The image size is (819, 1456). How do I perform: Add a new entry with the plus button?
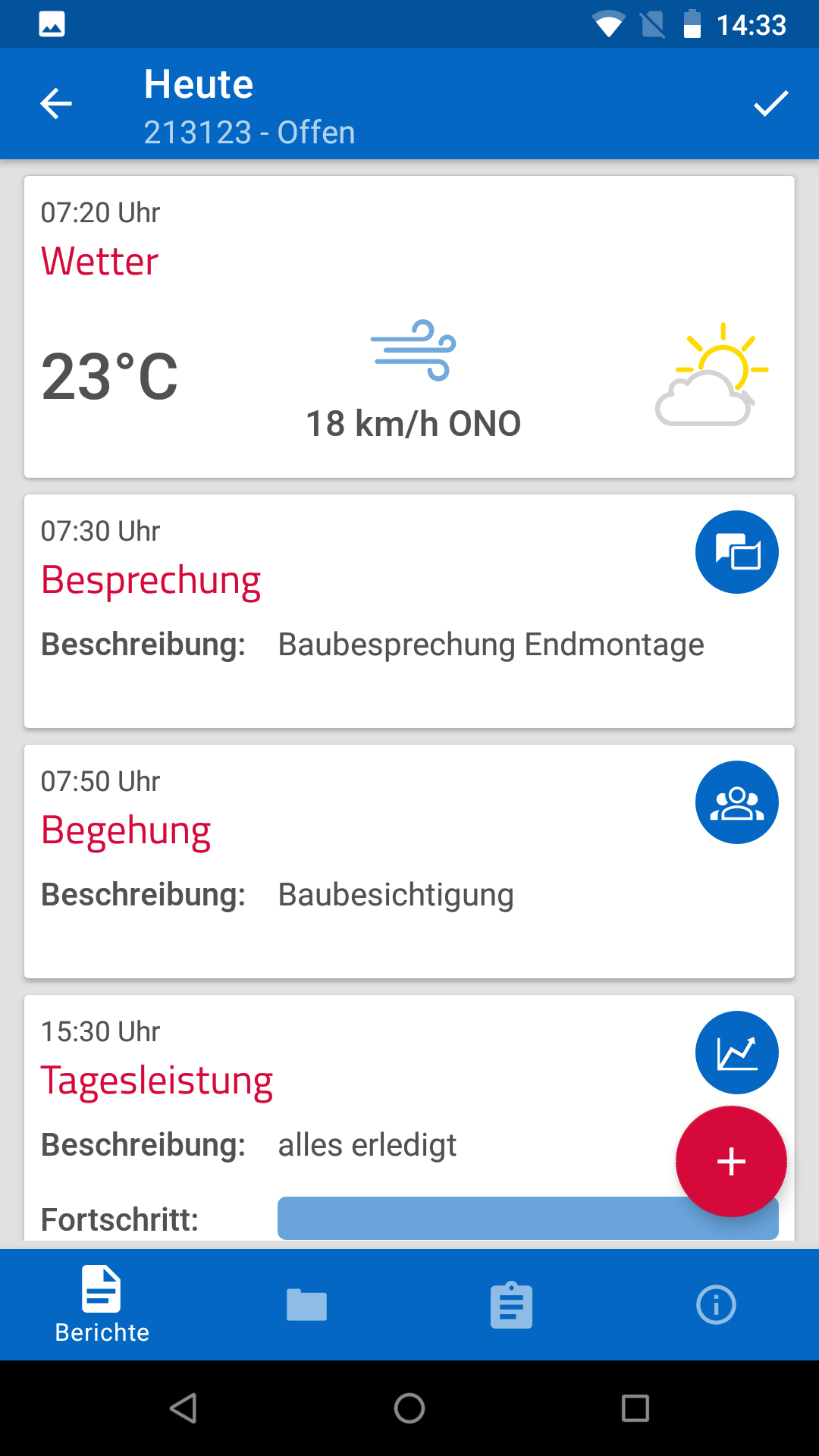coord(731,1161)
